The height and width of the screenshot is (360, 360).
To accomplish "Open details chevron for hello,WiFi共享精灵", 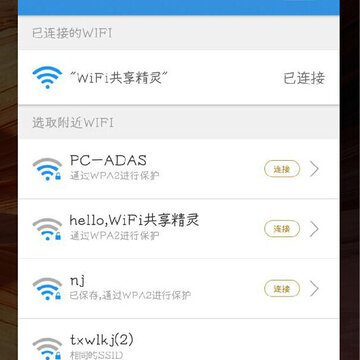I will pyautogui.click(x=314, y=229).
